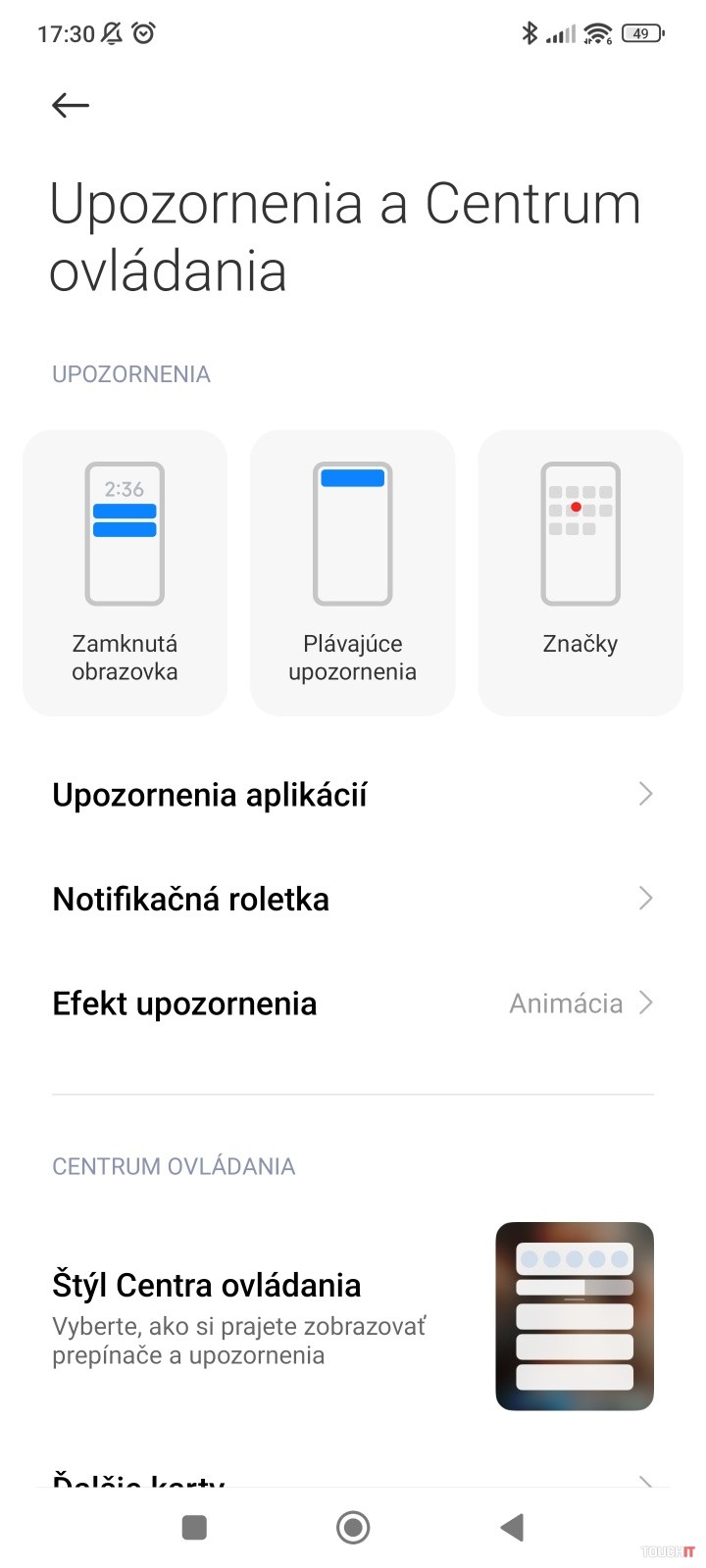This screenshot has width=706, height=1568.
Task: Open the Značky badges card
Action: click(x=580, y=573)
